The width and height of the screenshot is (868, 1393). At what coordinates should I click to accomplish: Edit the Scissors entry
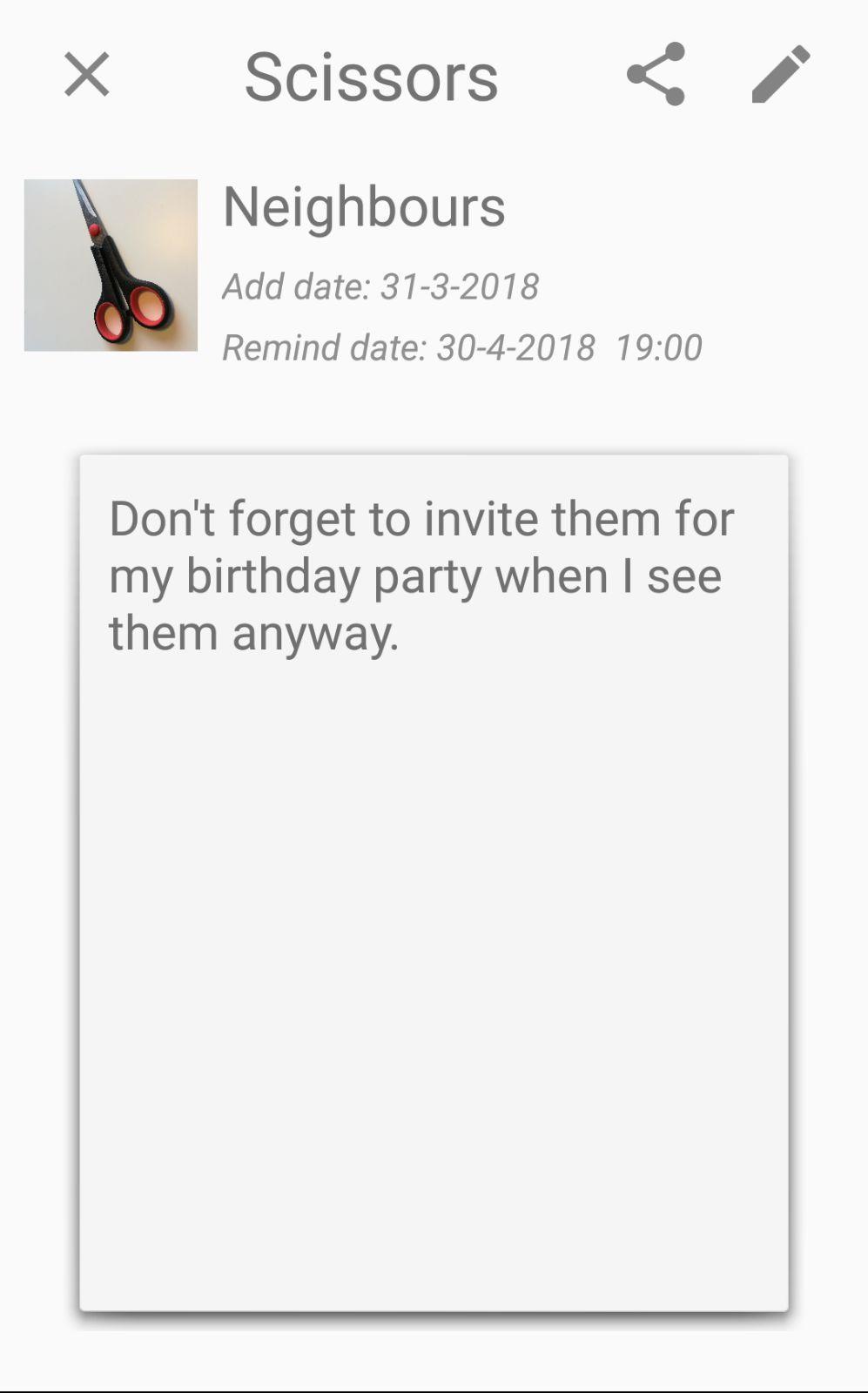[780, 74]
